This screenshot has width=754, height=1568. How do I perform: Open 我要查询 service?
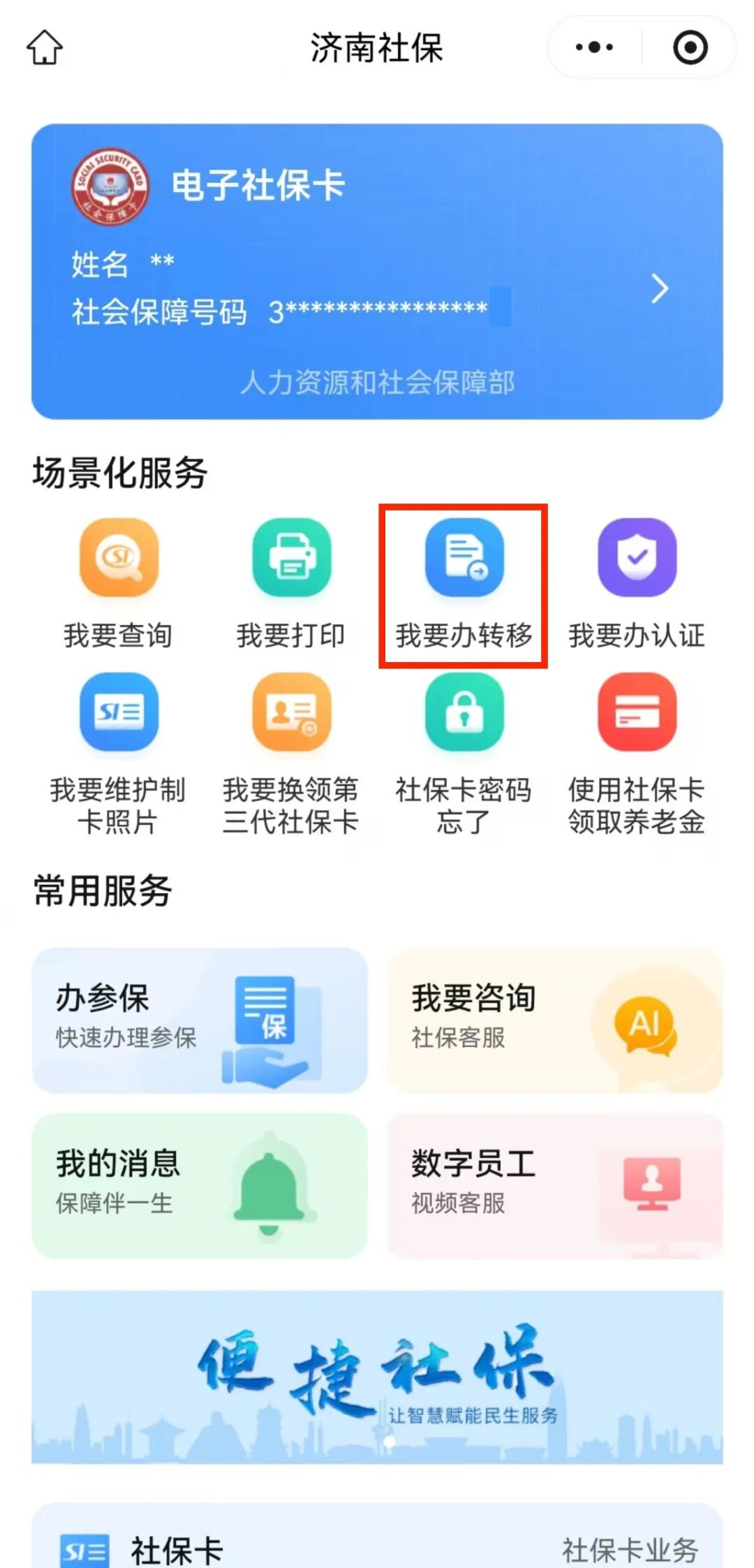(119, 583)
